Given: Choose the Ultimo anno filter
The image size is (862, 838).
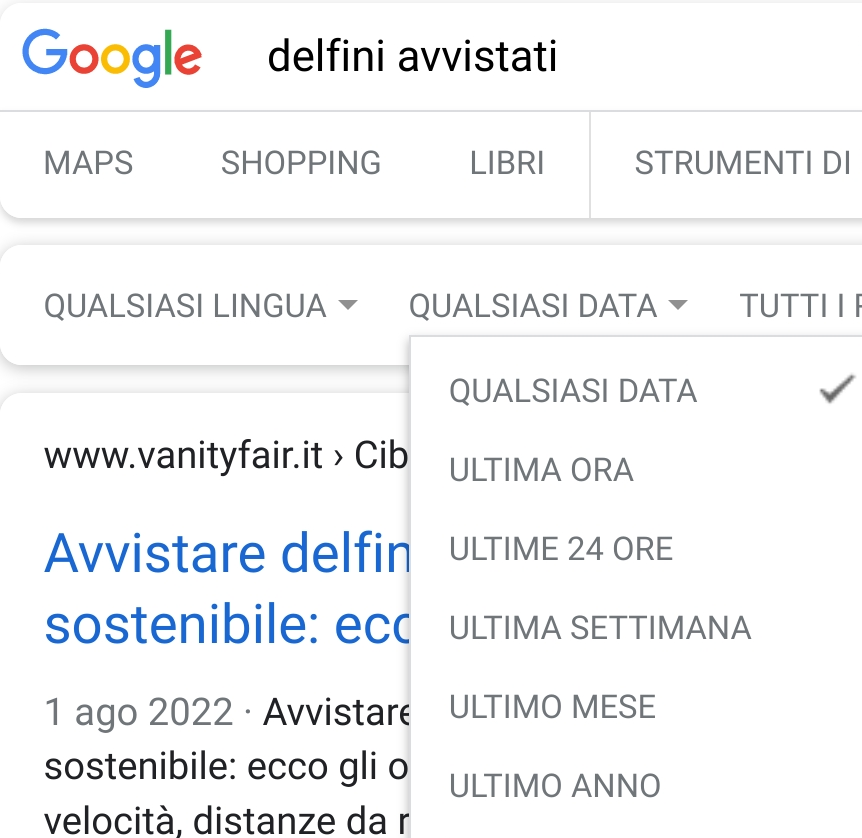Looking at the screenshot, I should [555, 786].
